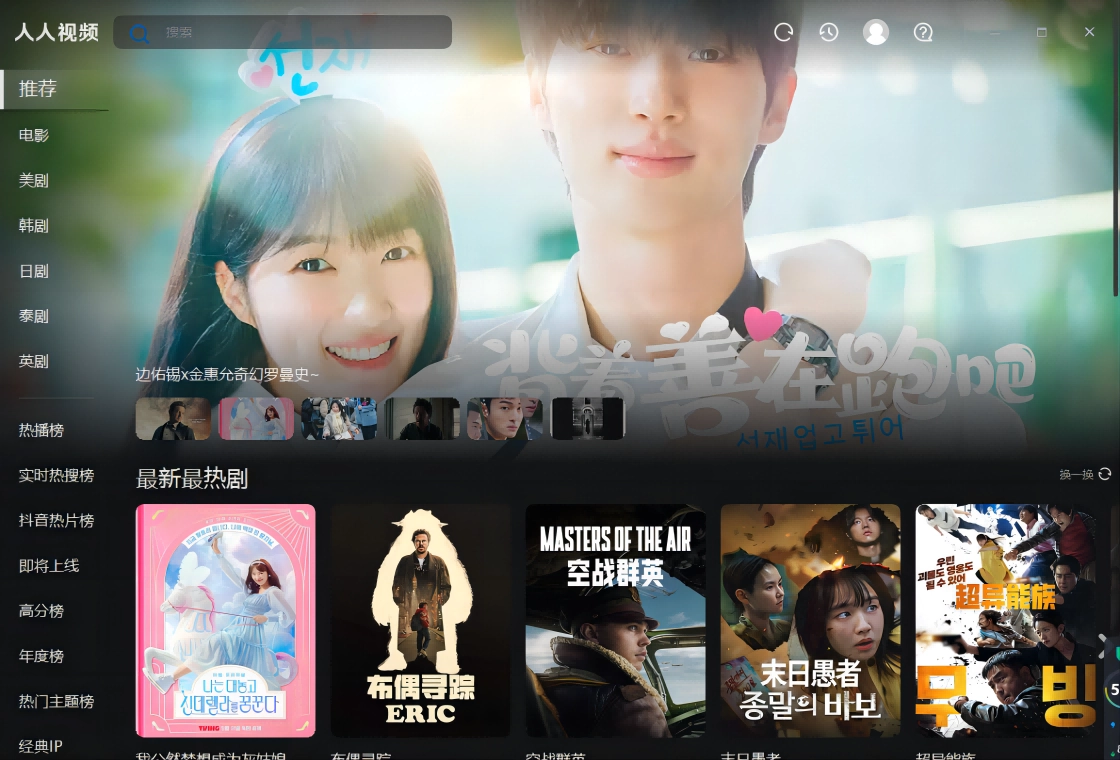Open 即将上线 upcoming list
Viewport: 1120px width, 760px height.
click(49, 566)
